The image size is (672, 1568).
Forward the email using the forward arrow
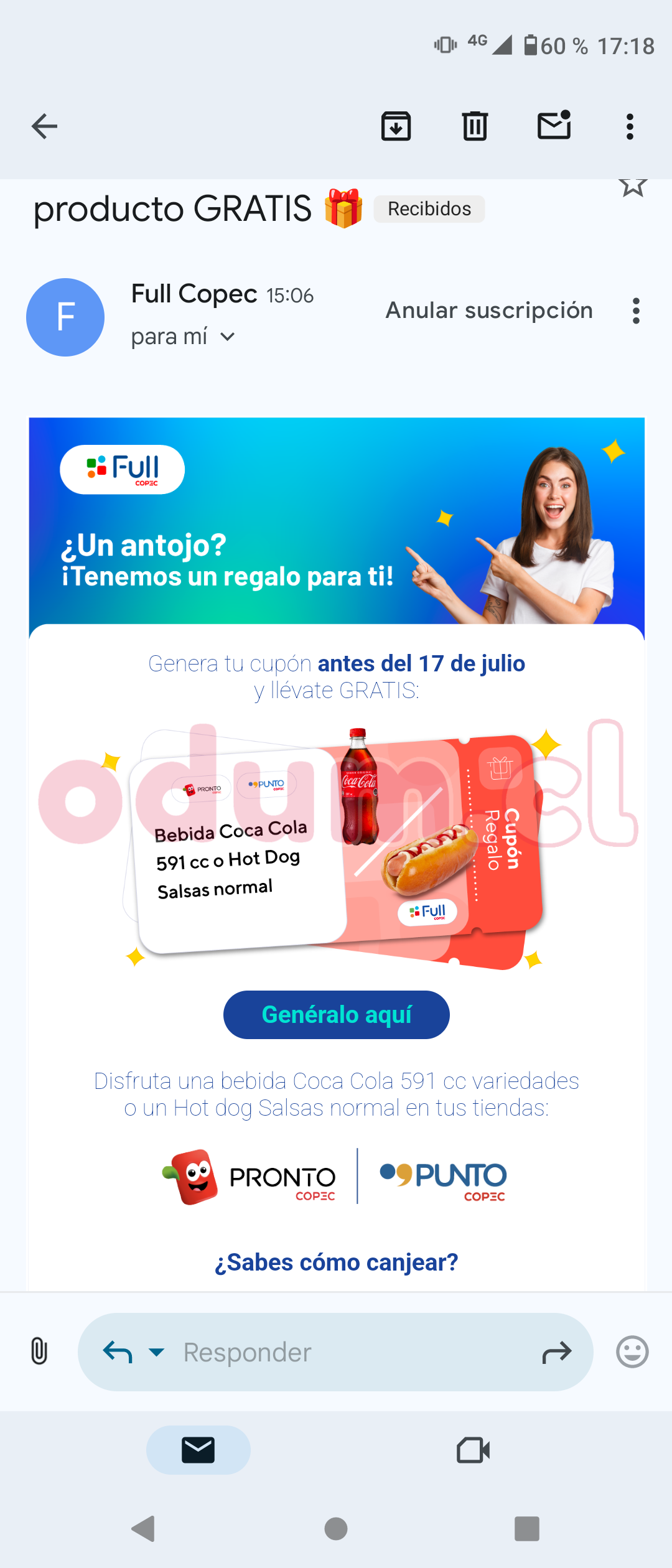click(558, 1351)
